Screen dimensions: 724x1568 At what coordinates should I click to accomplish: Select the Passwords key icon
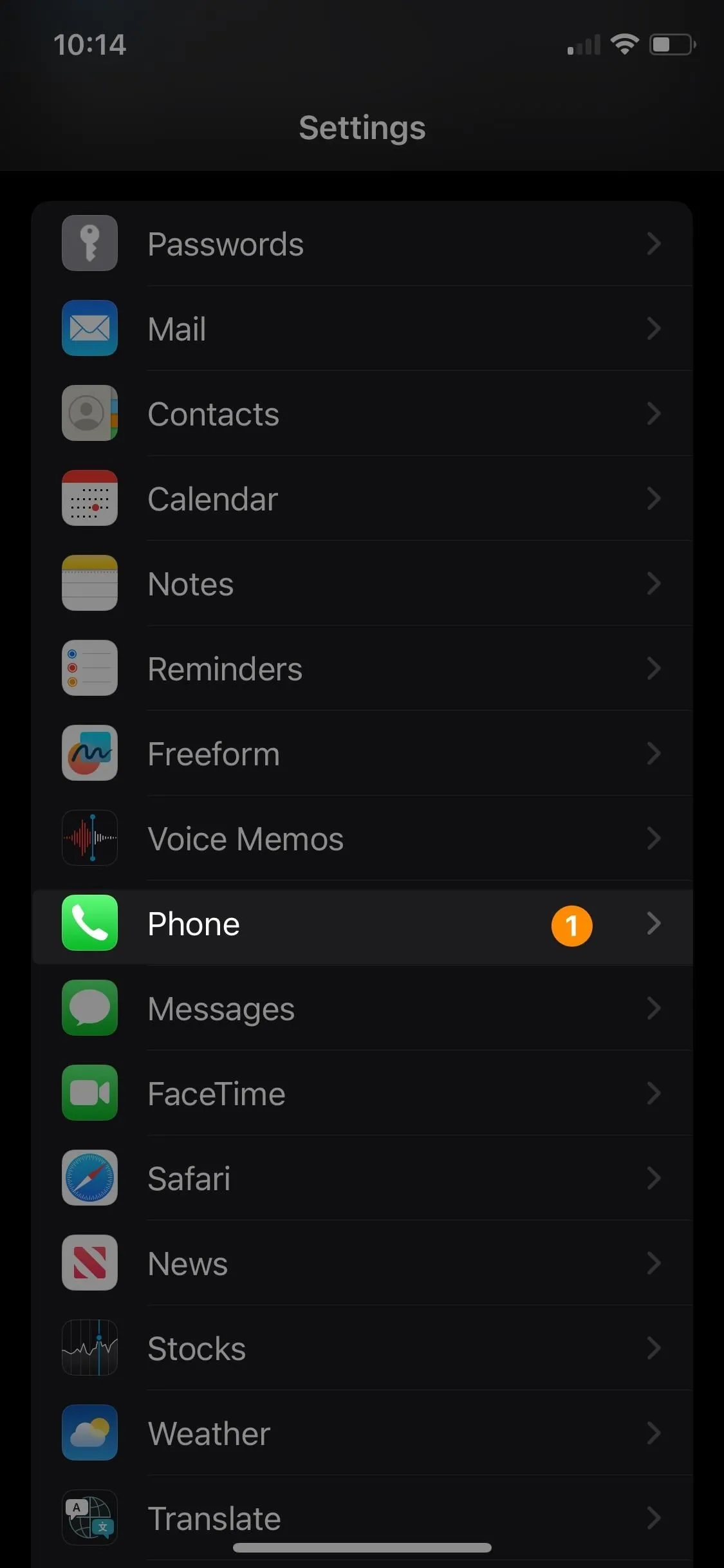(x=89, y=243)
